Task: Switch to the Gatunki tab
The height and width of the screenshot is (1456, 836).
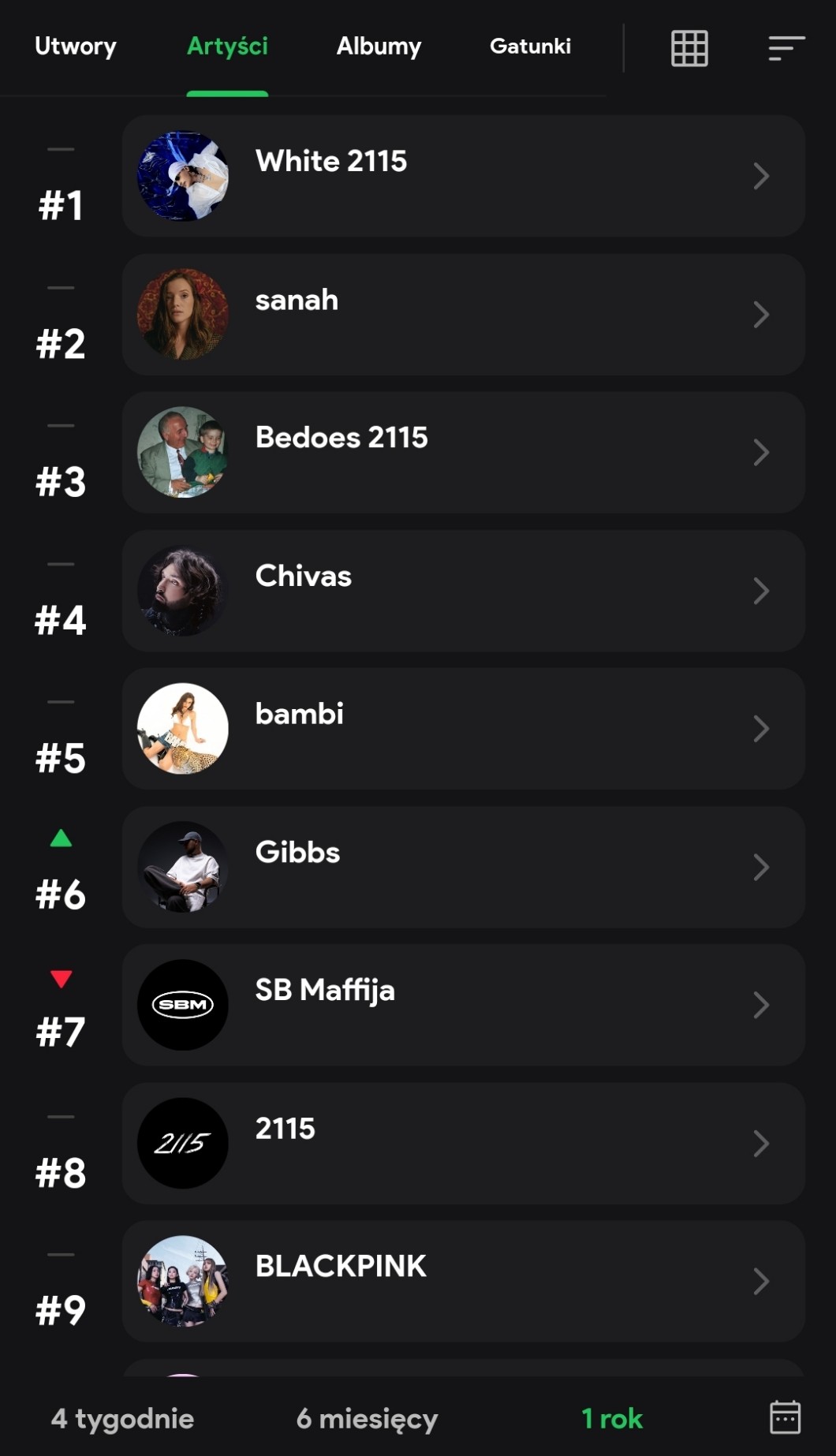Action: [530, 47]
